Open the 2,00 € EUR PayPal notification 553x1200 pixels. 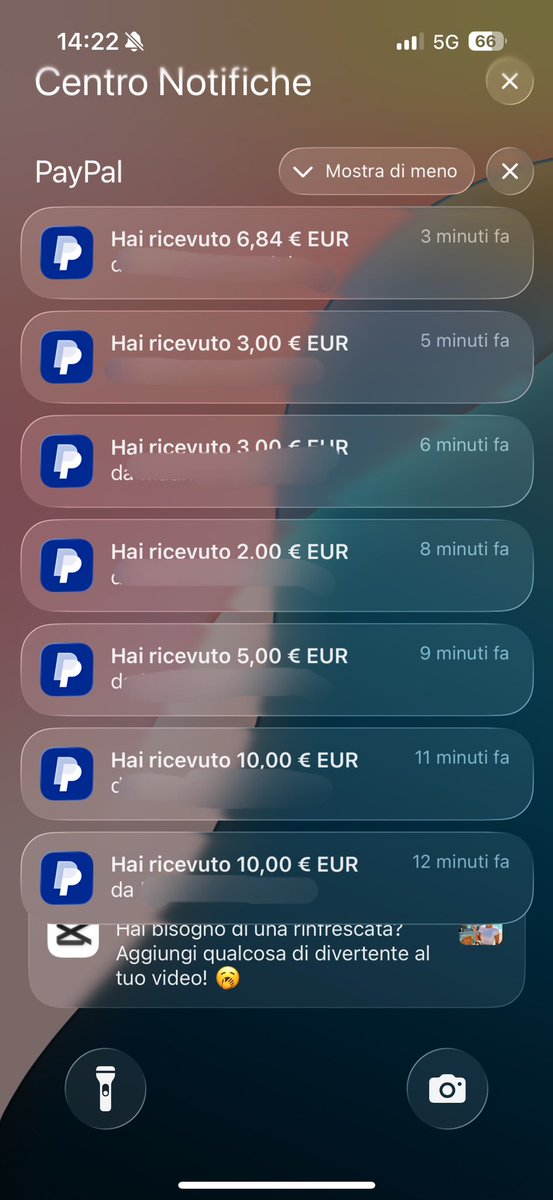tap(276, 565)
